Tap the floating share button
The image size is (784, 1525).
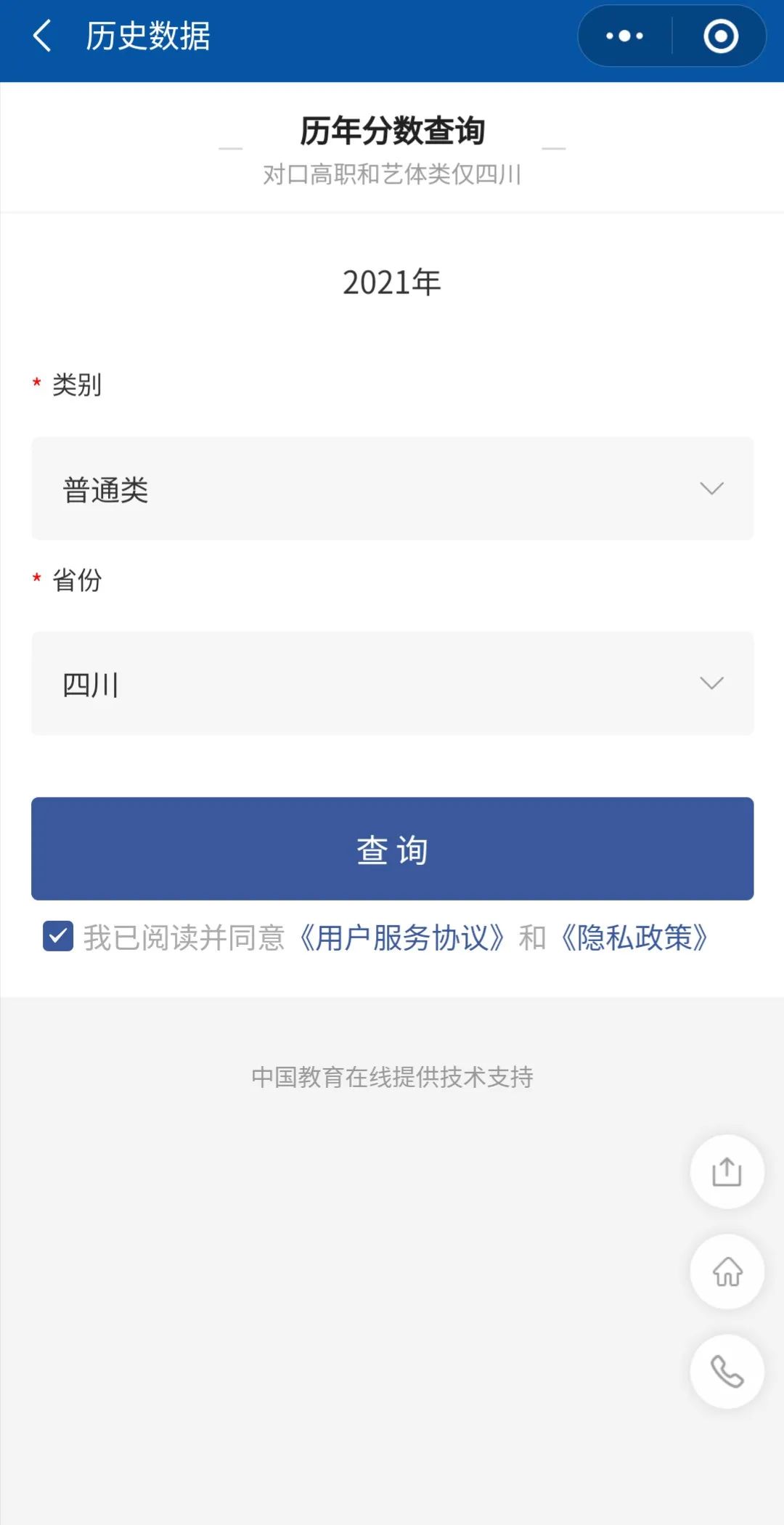[727, 1171]
